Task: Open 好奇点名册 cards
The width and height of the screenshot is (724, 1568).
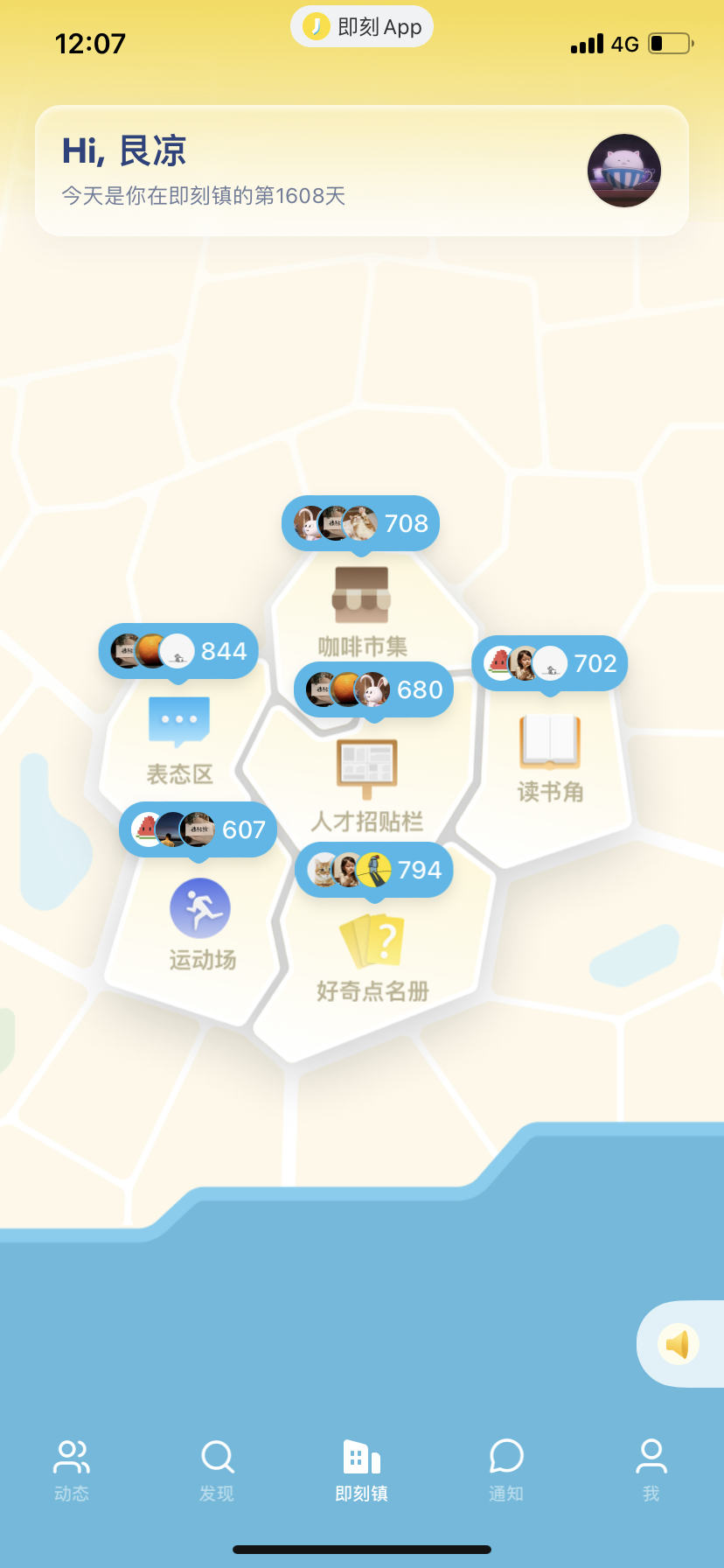Action: 372,957
